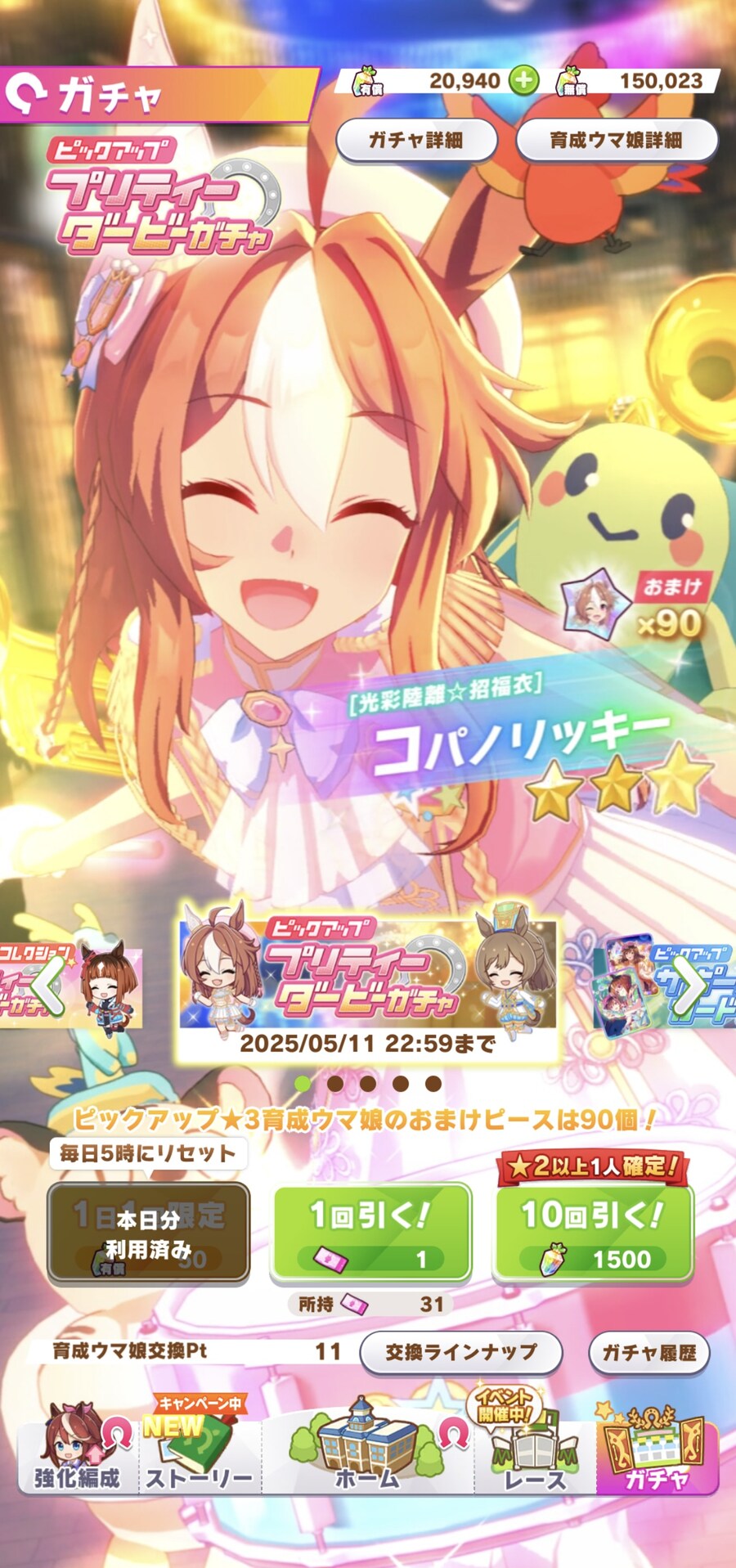736x1568 pixels.
Task: Open ガチャ詳細 details
Action: [x=416, y=140]
